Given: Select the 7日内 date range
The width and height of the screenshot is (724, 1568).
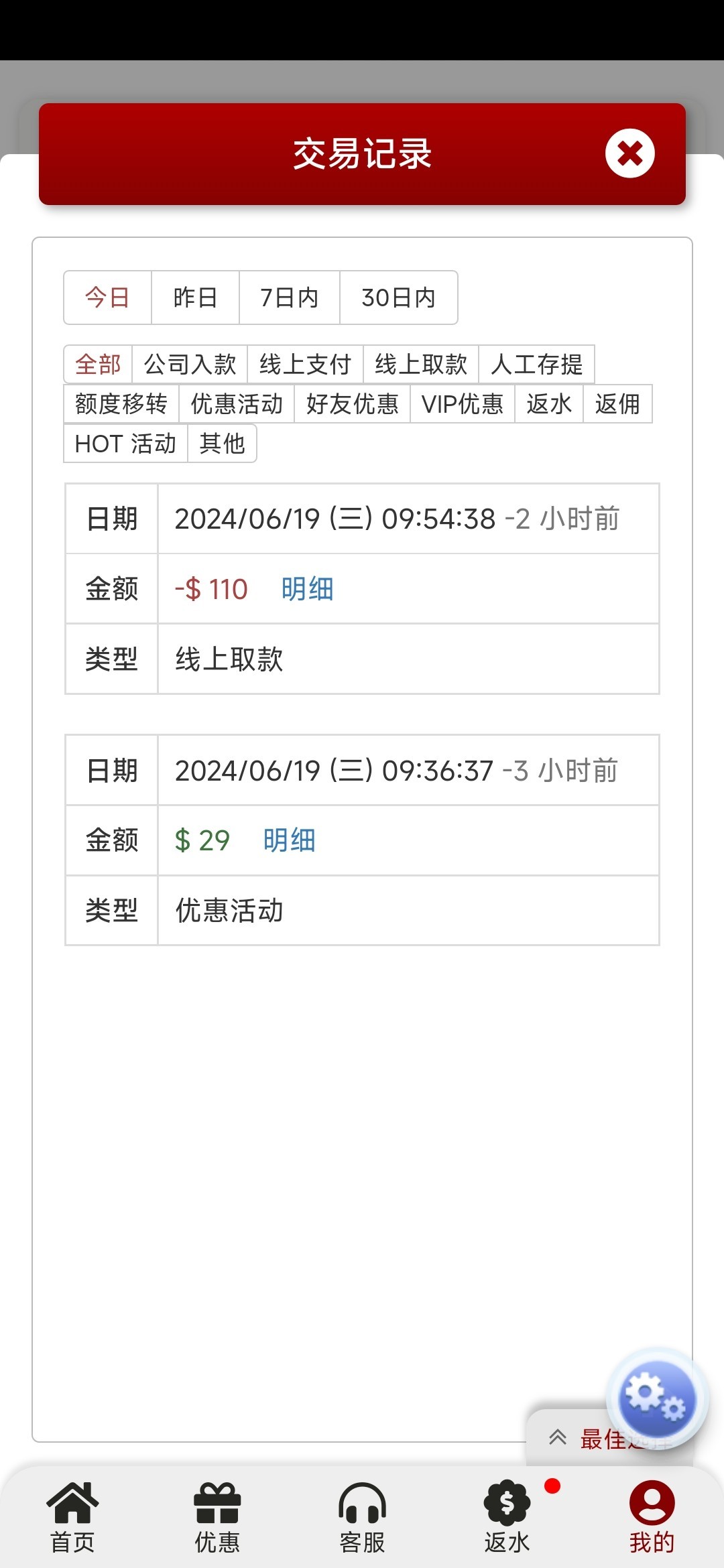Looking at the screenshot, I should [x=290, y=298].
